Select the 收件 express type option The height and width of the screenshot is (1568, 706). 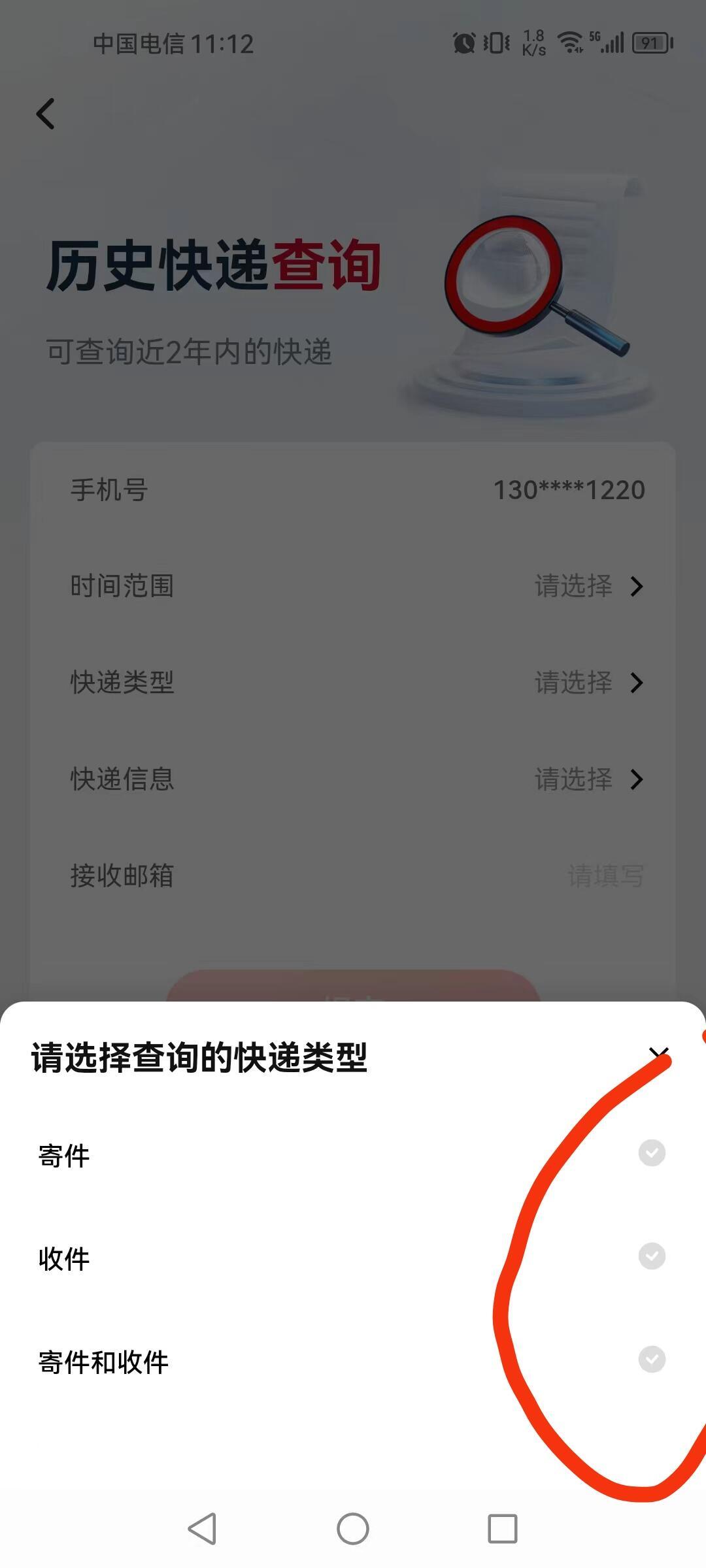click(353, 1257)
